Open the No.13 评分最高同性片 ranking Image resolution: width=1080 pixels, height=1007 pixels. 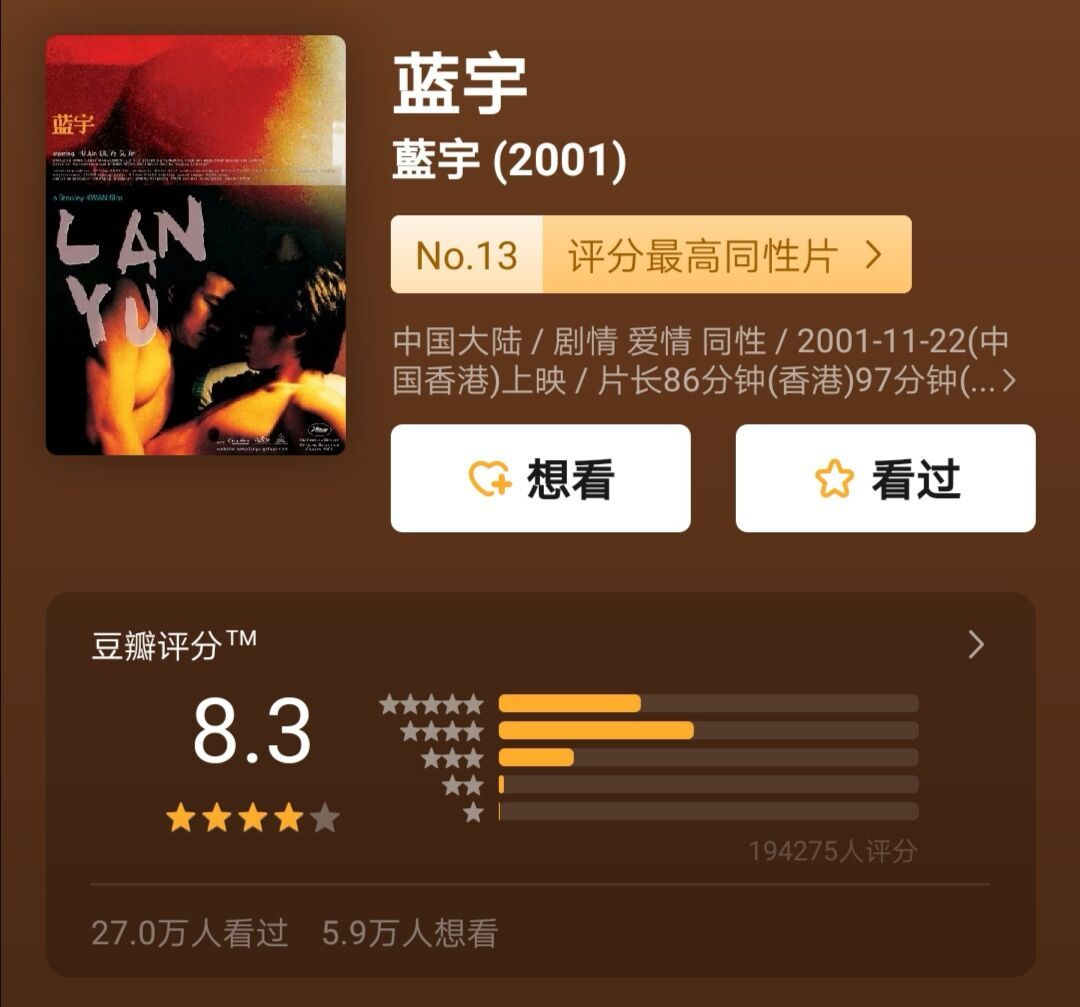pos(650,255)
